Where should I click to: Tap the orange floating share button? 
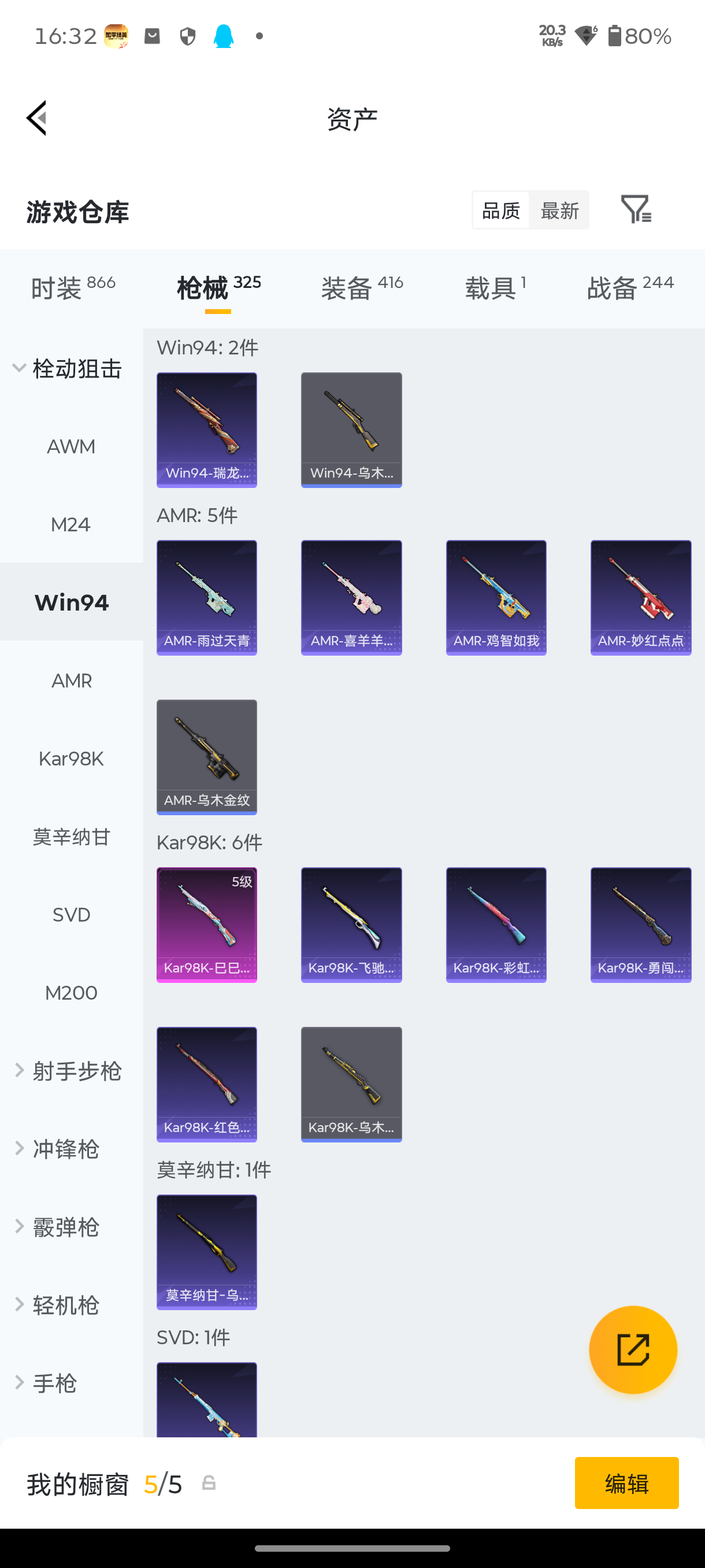633,1349
